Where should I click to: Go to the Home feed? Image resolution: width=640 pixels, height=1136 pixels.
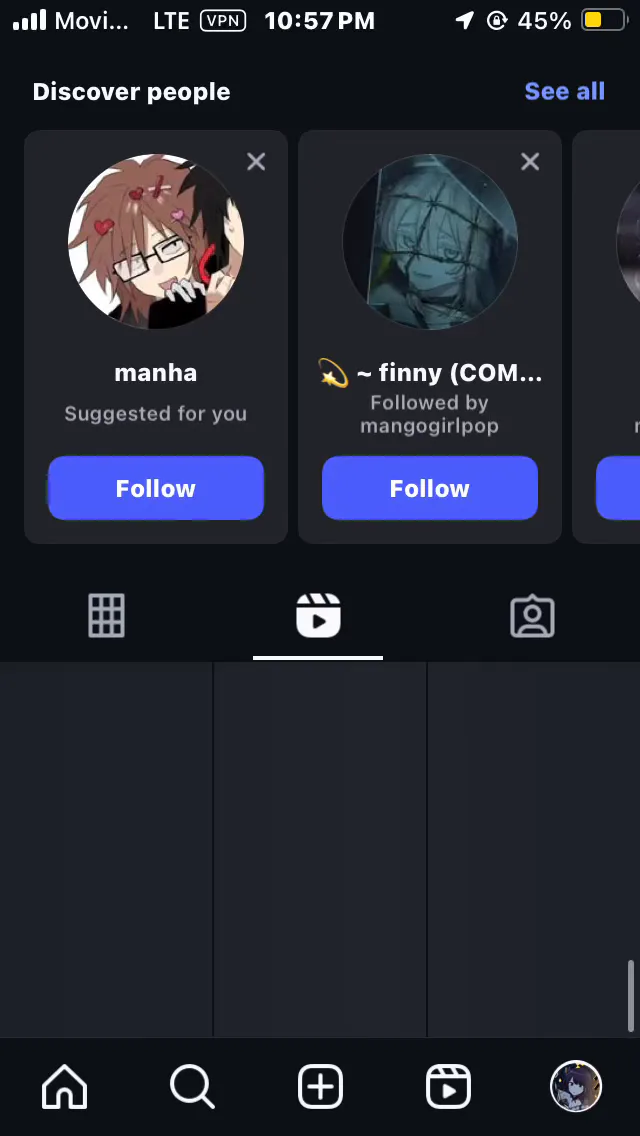(x=65, y=1086)
